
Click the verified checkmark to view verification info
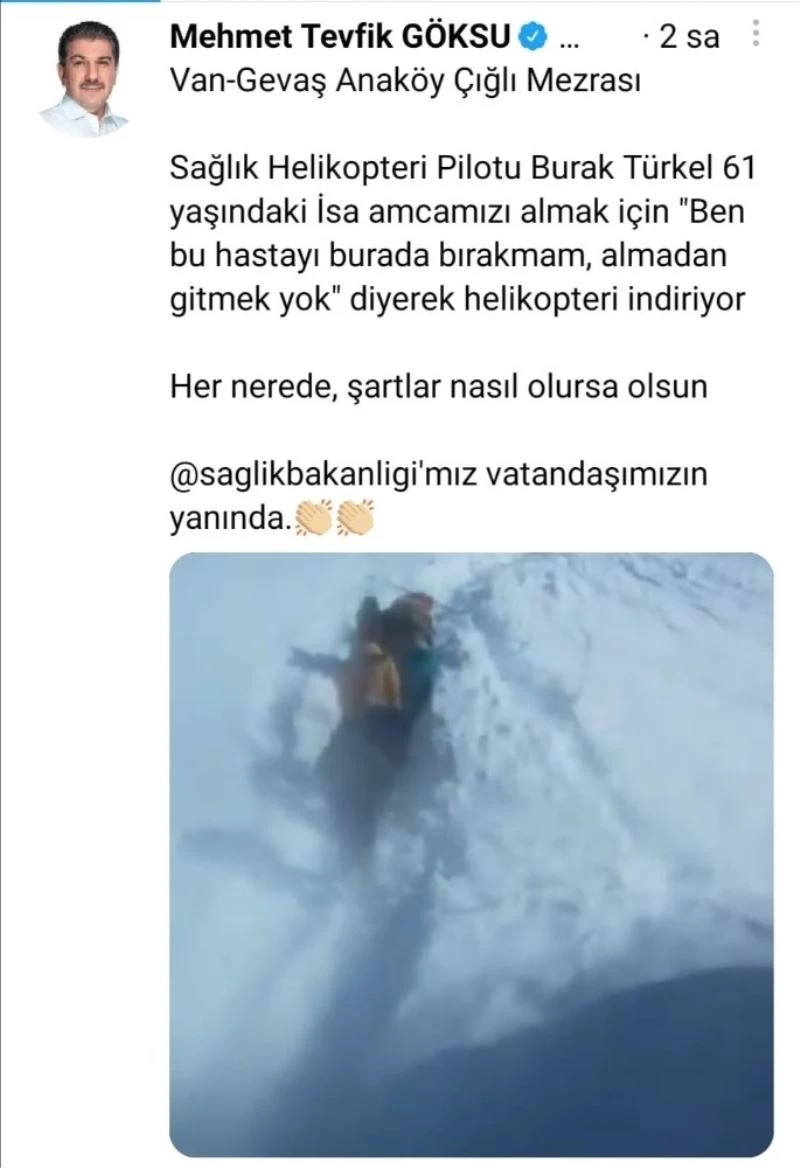(x=532, y=33)
